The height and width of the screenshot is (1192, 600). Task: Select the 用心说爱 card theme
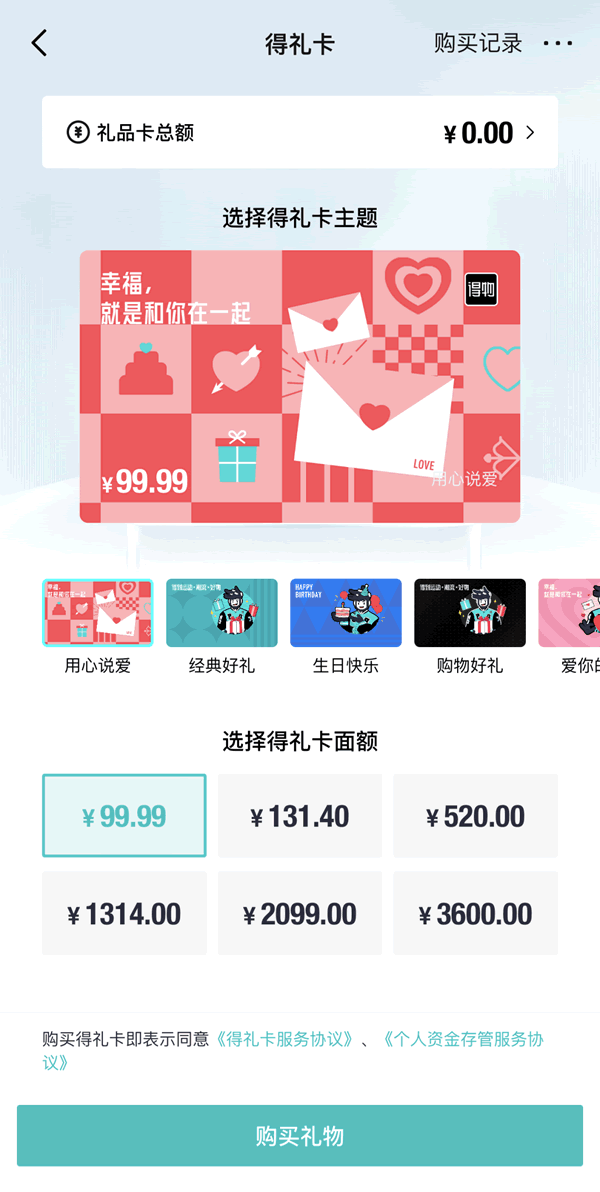98,613
